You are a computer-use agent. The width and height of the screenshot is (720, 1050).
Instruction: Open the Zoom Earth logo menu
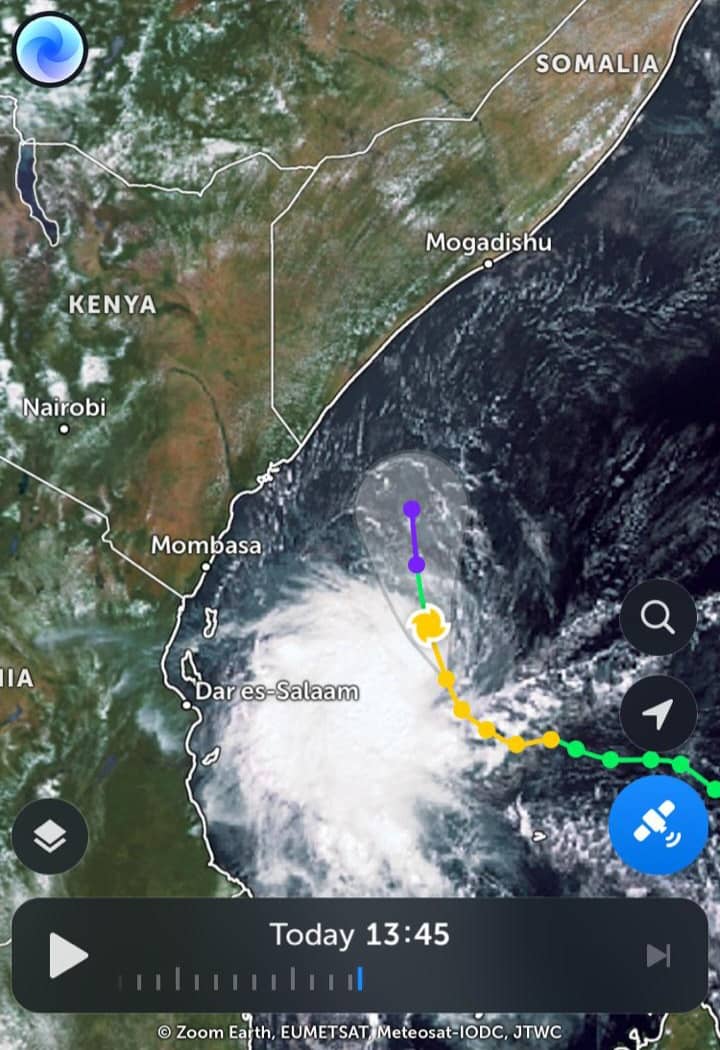50,49
